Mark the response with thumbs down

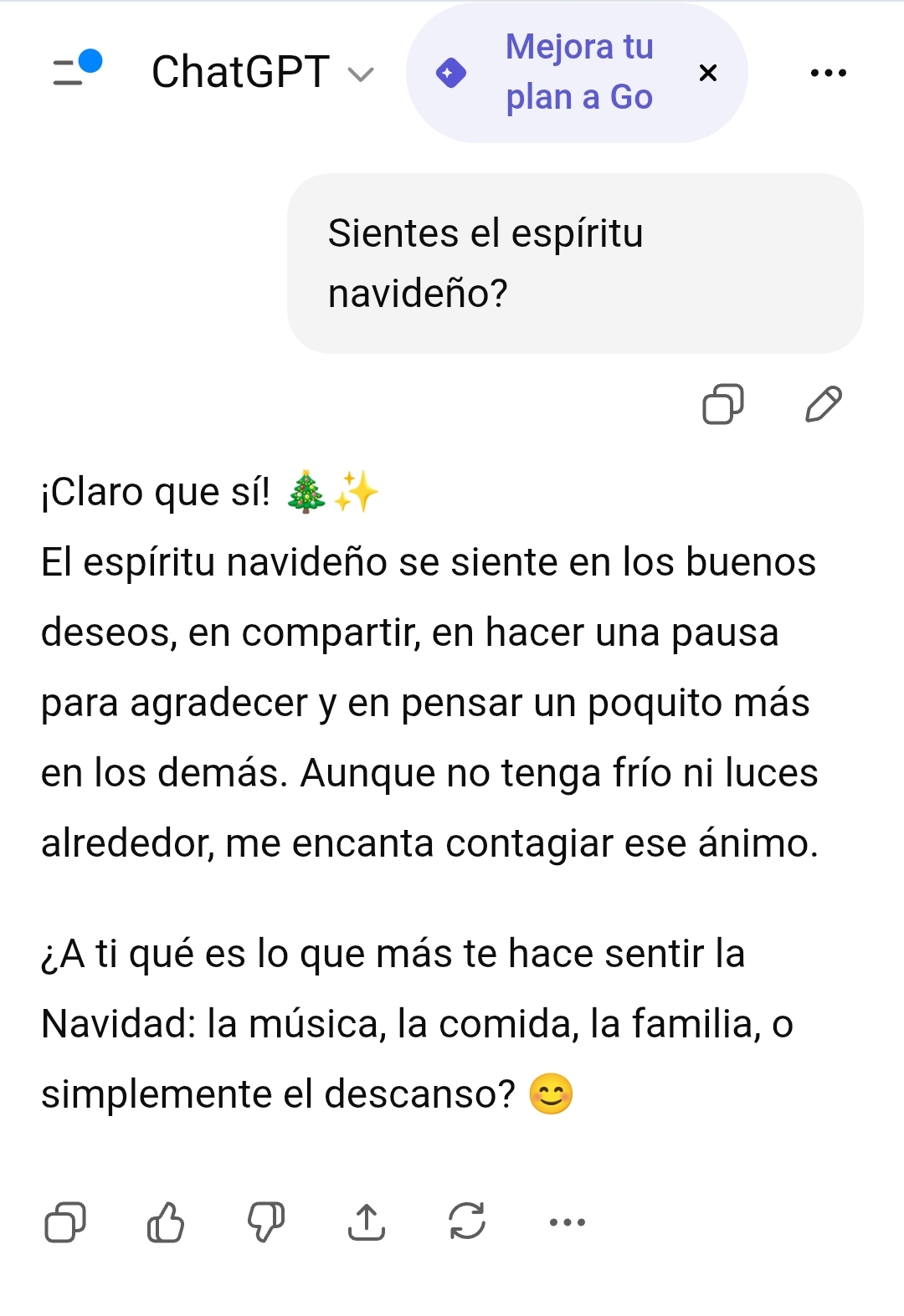click(x=266, y=1222)
